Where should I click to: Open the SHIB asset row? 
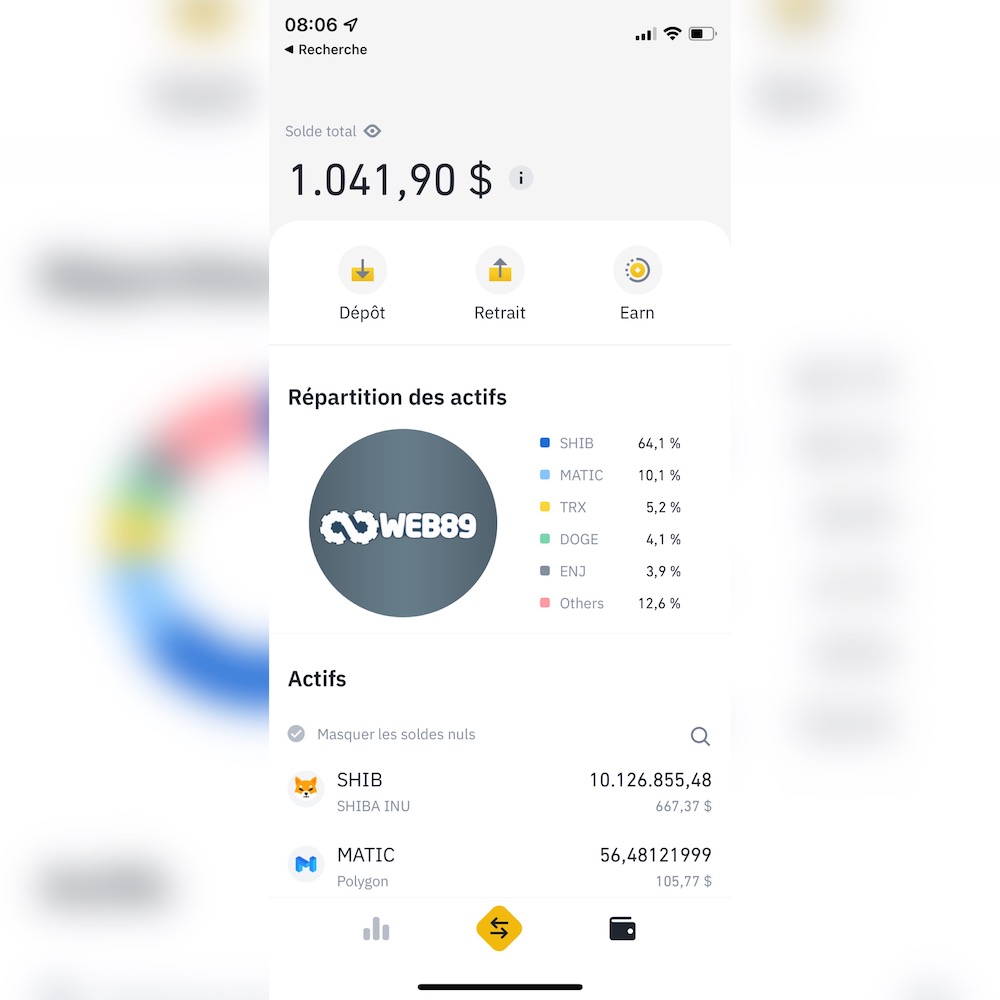500,791
